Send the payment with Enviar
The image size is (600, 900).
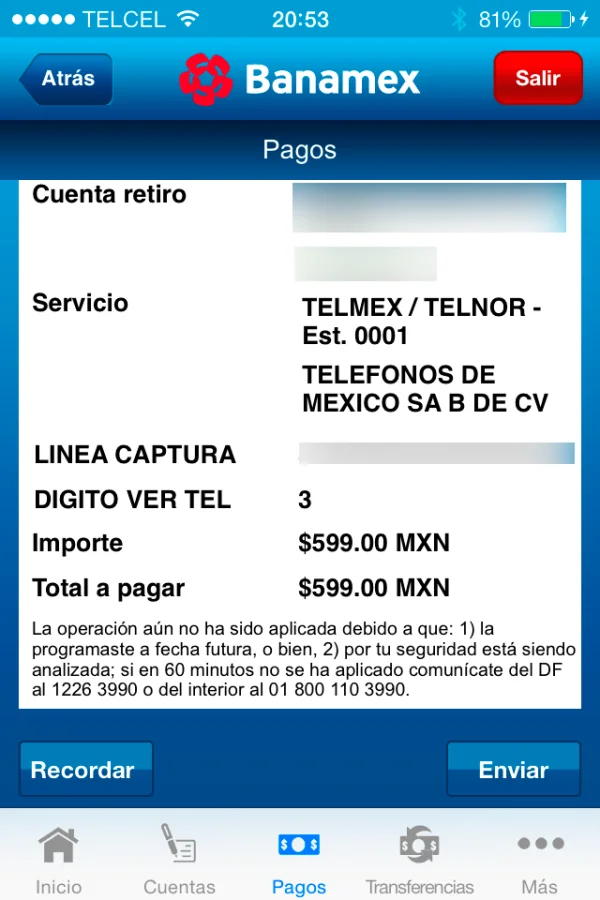[x=513, y=769]
